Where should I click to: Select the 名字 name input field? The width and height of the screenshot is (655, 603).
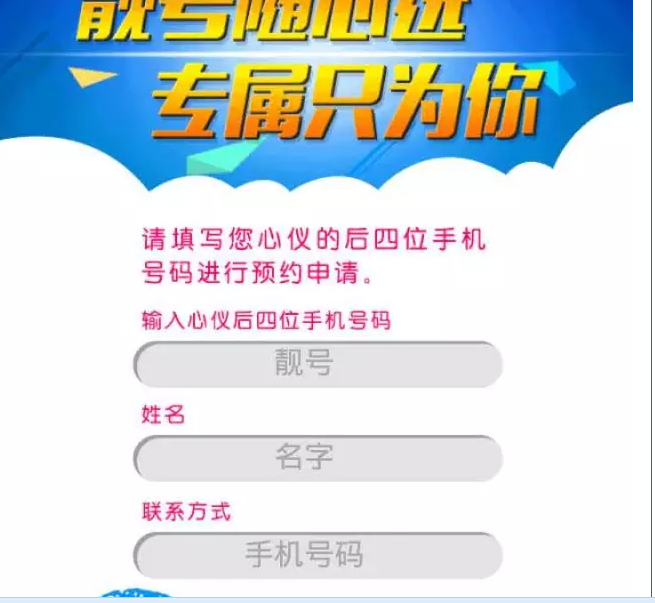click(x=317, y=458)
